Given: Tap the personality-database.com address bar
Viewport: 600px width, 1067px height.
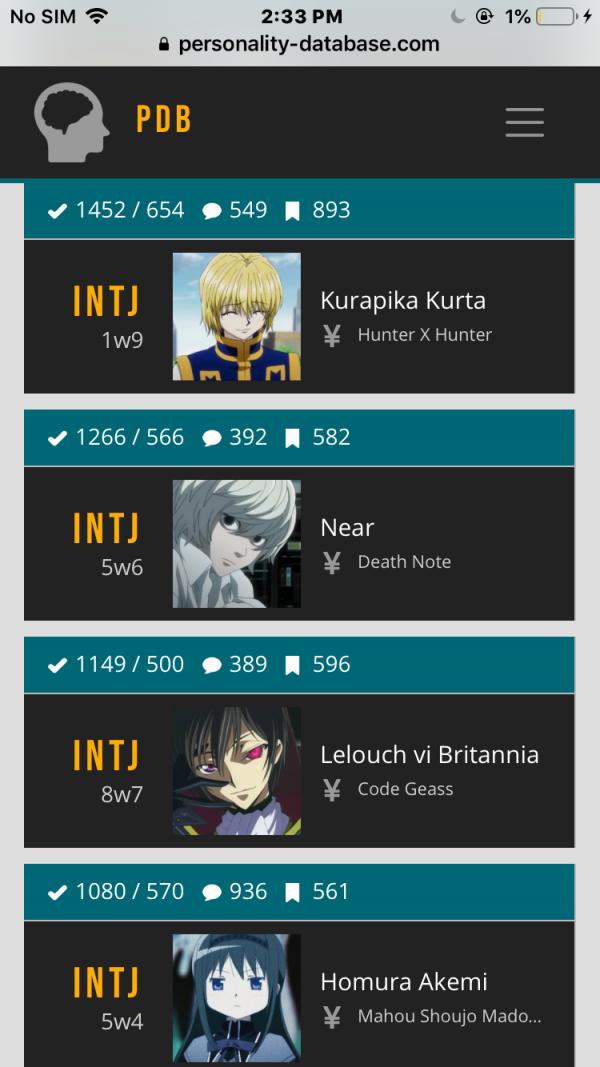Looking at the screenshot, I should click(300, 44).
